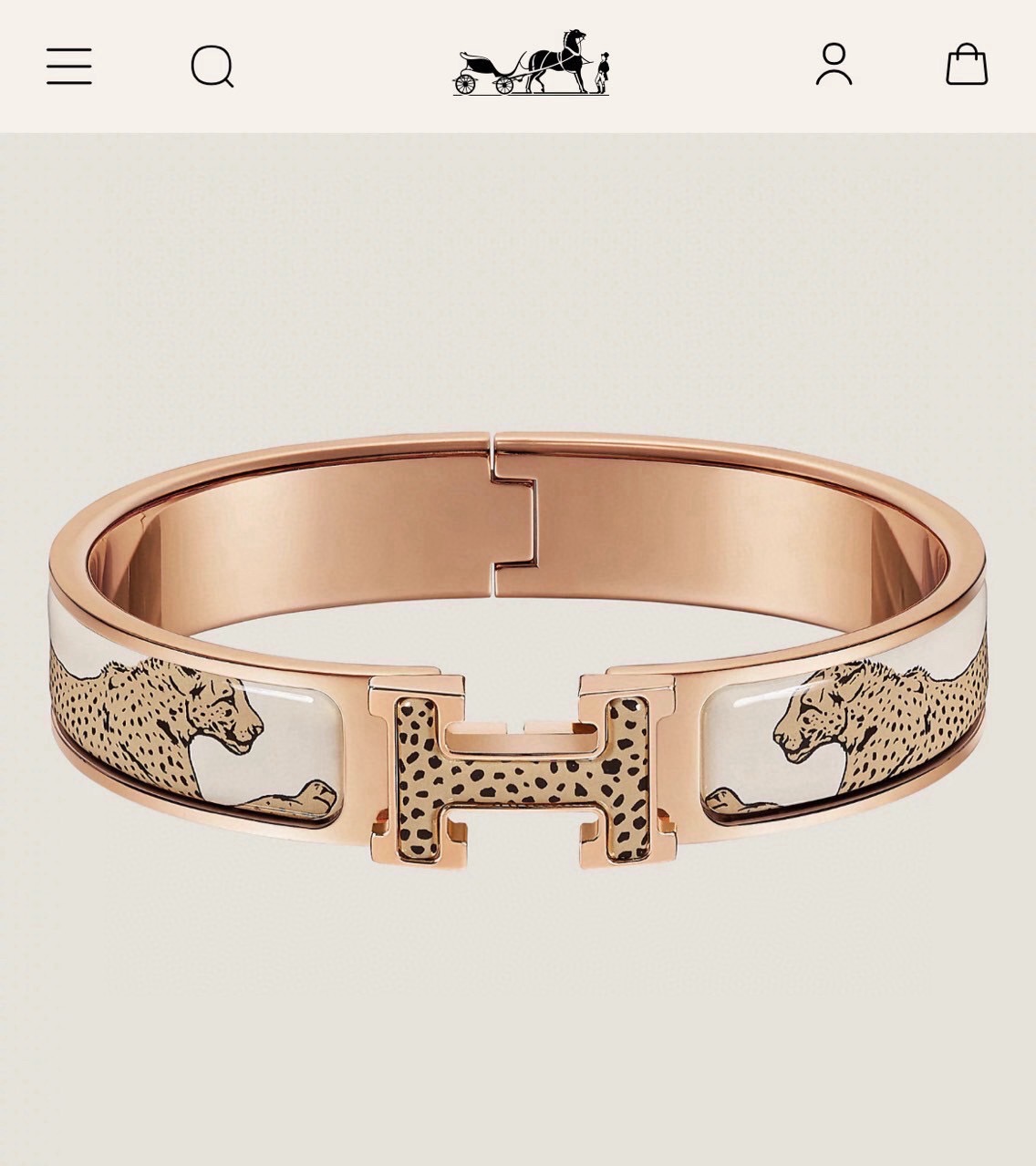View the shopping bag
This screenshot has width=1036, height=1166.
[x=966, y=65]
